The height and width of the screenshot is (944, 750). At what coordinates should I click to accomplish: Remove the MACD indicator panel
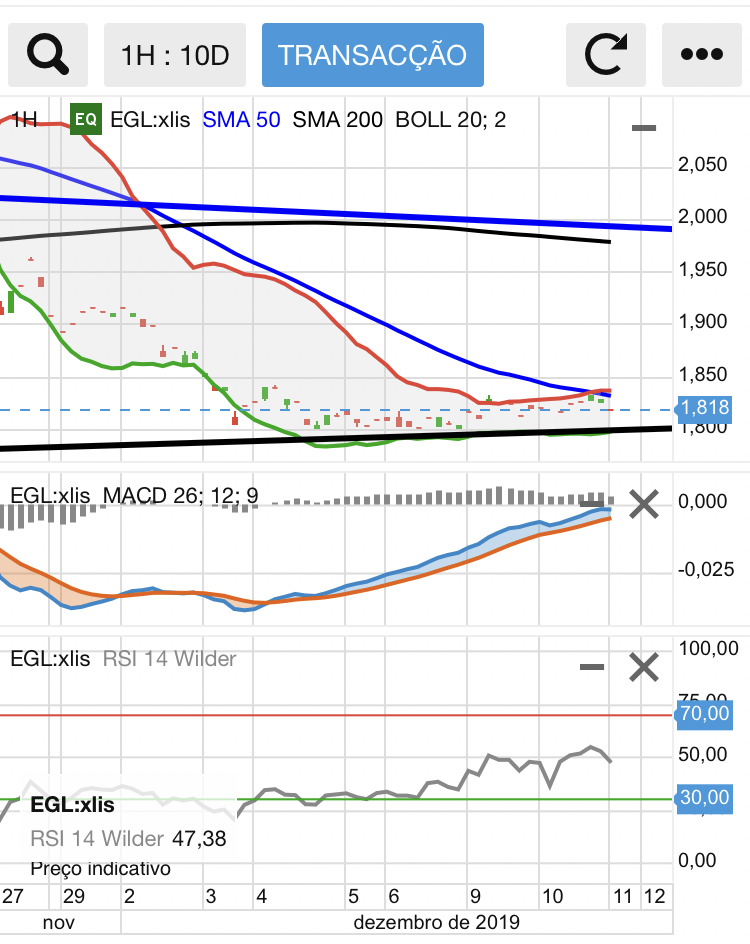click(644, 505)
